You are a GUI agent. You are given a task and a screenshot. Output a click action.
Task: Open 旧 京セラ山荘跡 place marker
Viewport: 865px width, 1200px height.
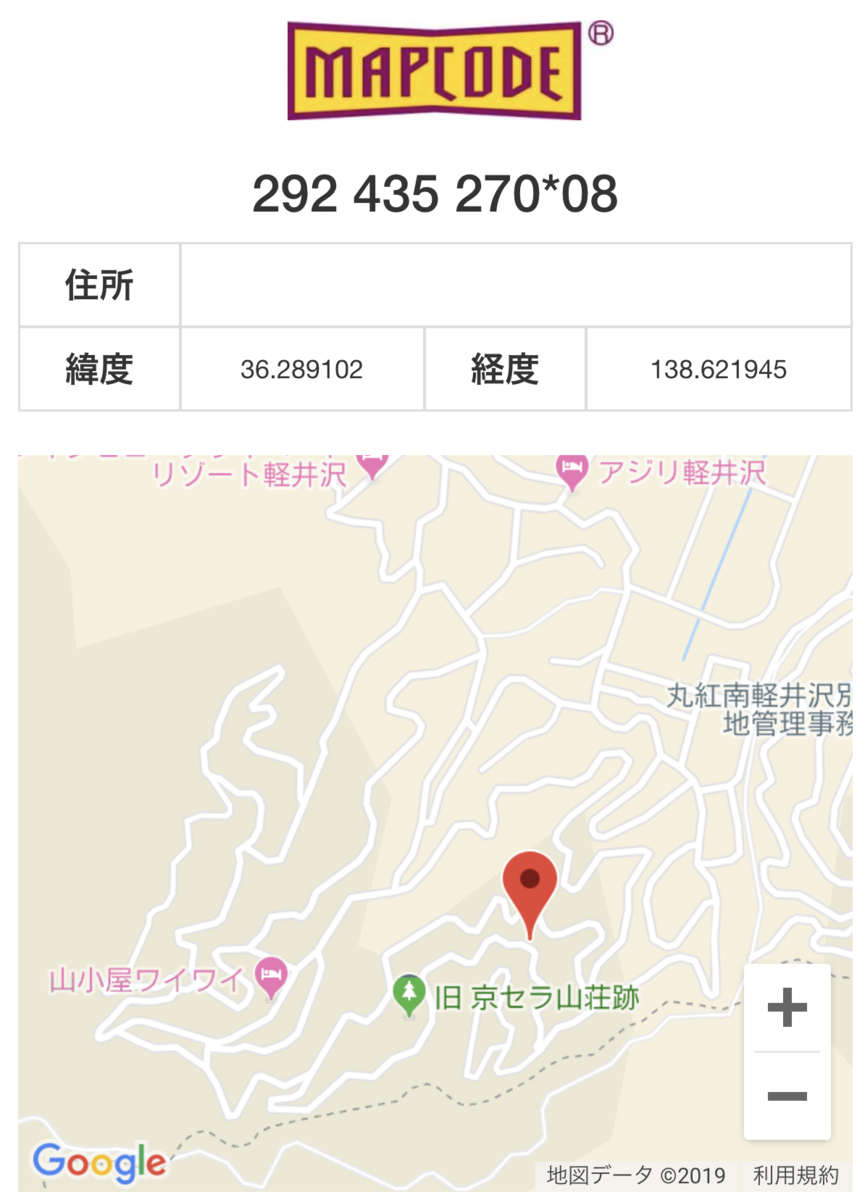408,995
